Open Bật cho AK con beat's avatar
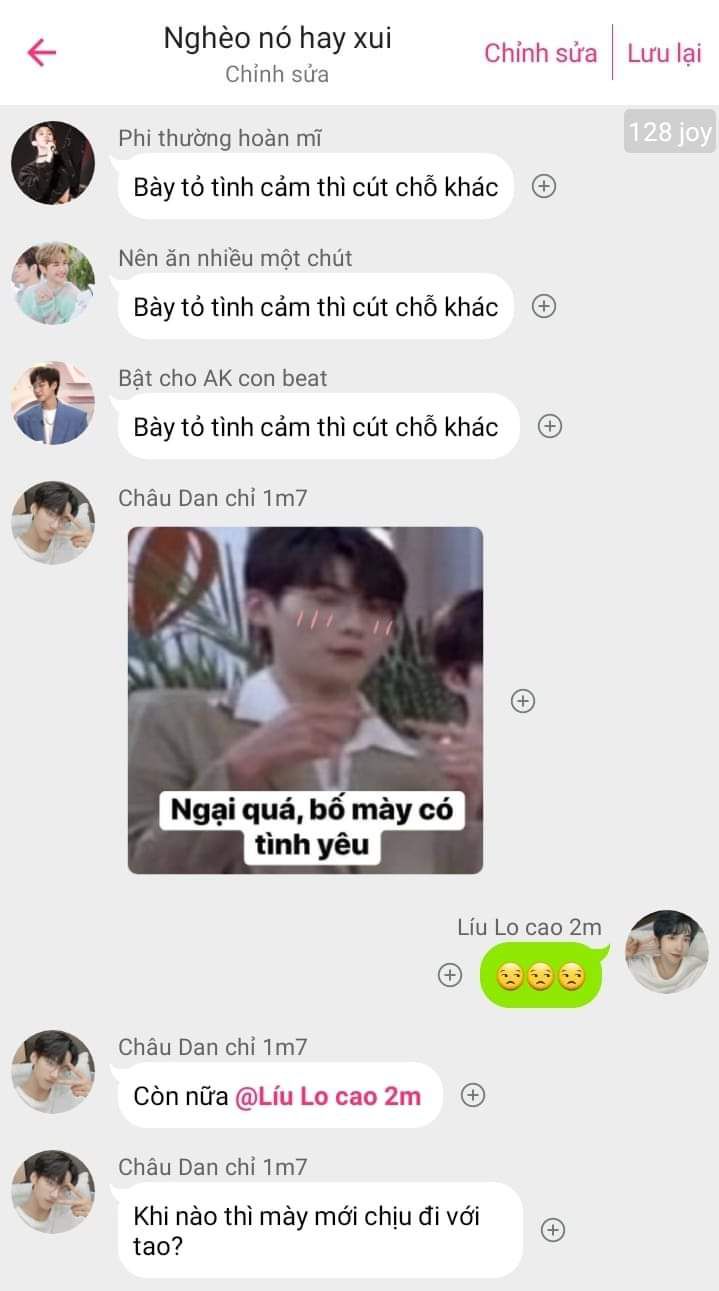Image resolution: width=719 pixels, height=1291 pixels. tap(53, 403)
